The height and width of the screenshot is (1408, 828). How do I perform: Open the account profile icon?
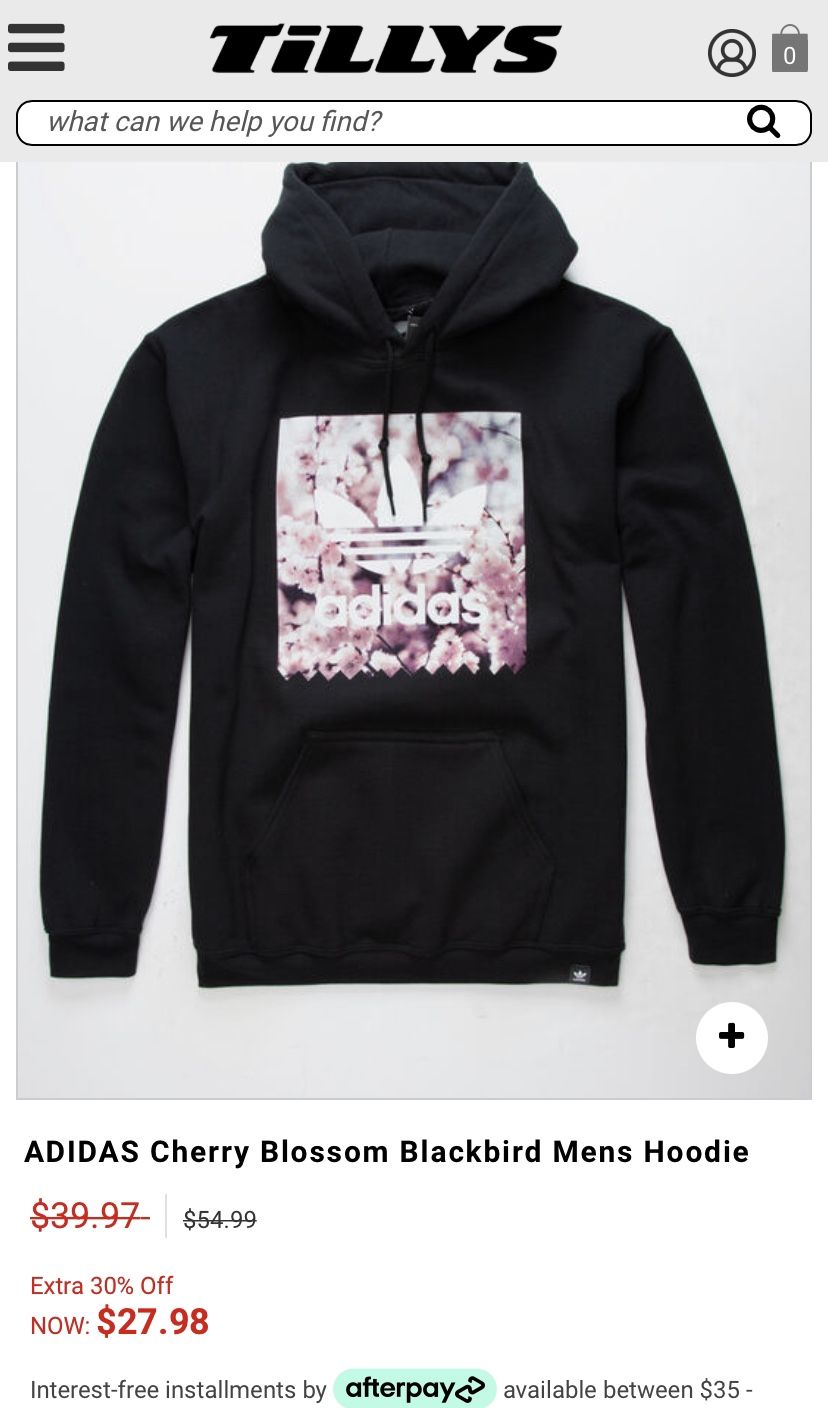pos(732,53)
